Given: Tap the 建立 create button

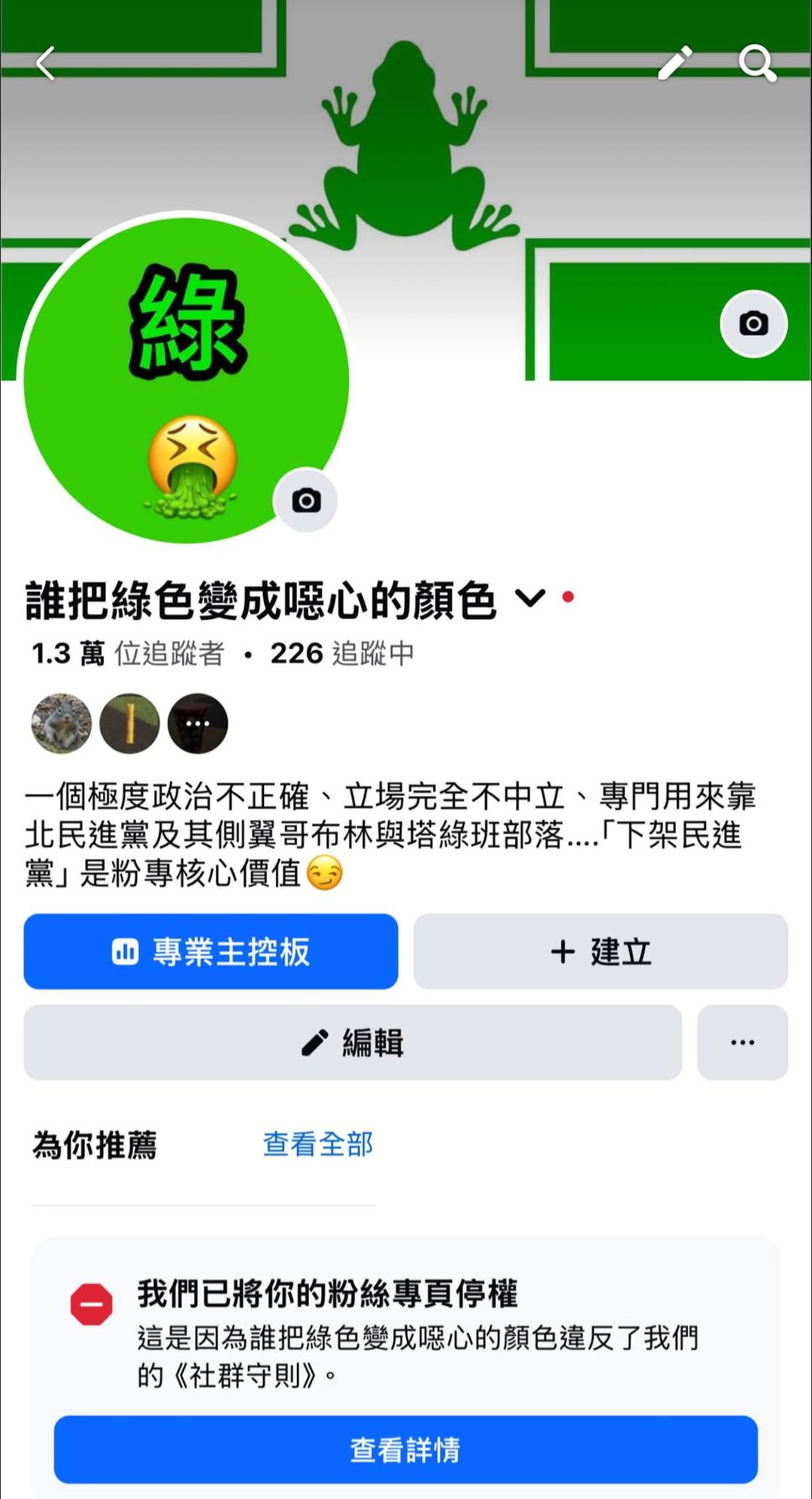Looking at the screenshot, I should coord(601,951).
